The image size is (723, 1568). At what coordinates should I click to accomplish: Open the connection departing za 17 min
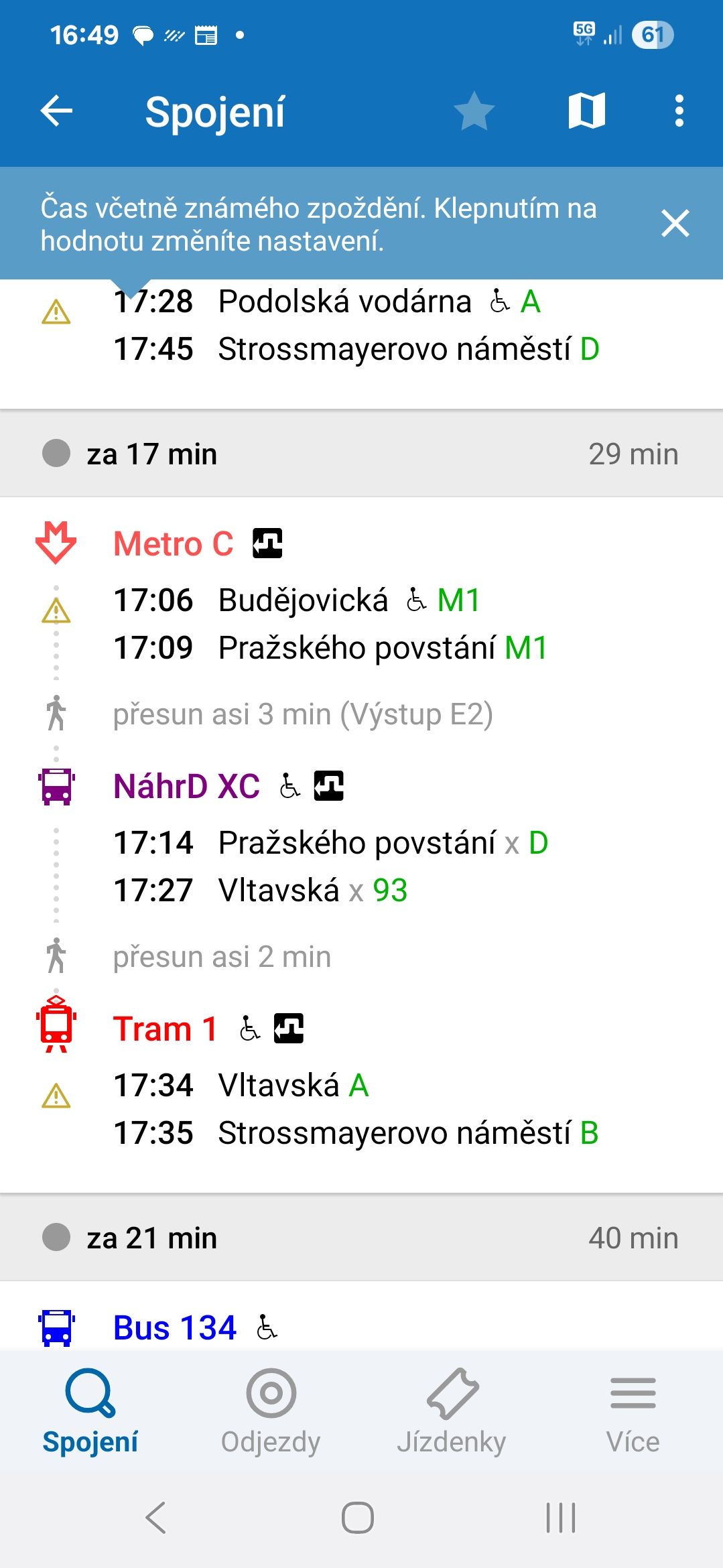click(x=361, y=454)
